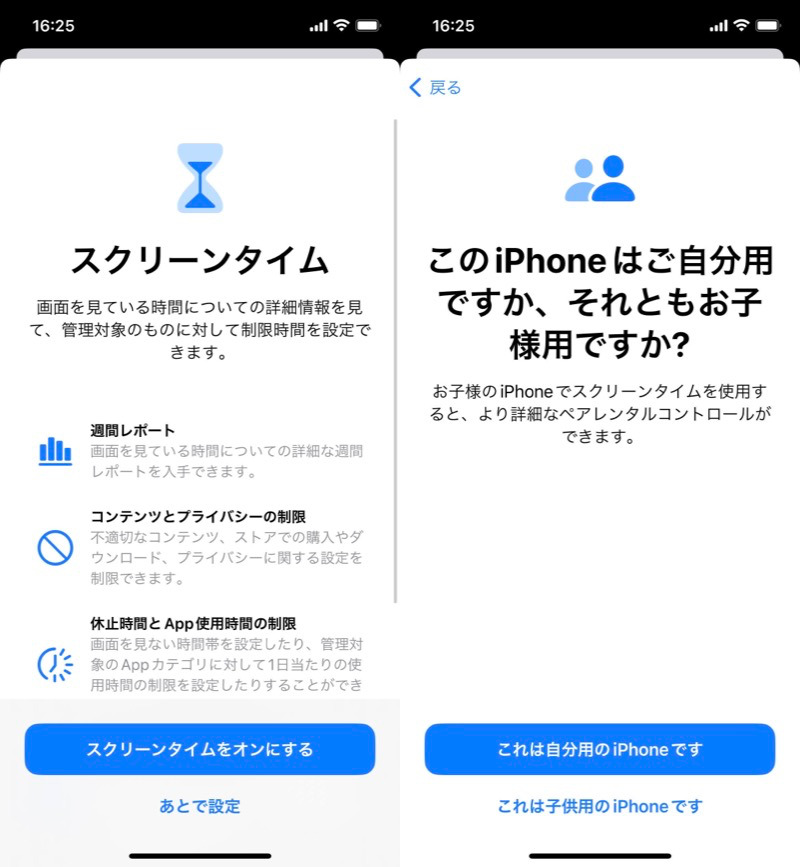Tap スクリーンタイムをオンにする button
The image size is (800, 867).
[200, 749]
